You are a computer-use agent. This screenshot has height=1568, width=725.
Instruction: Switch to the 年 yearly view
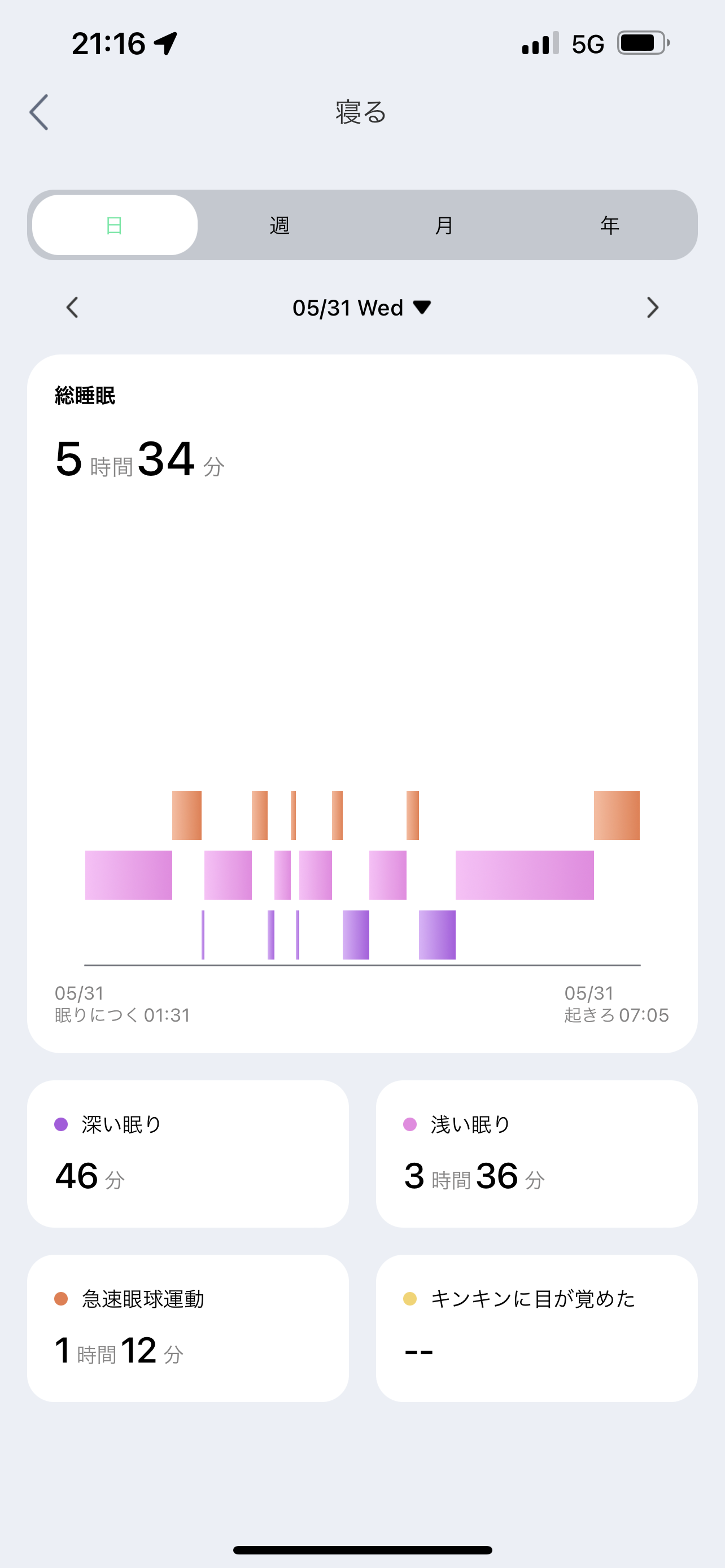[x=609, y=225]
